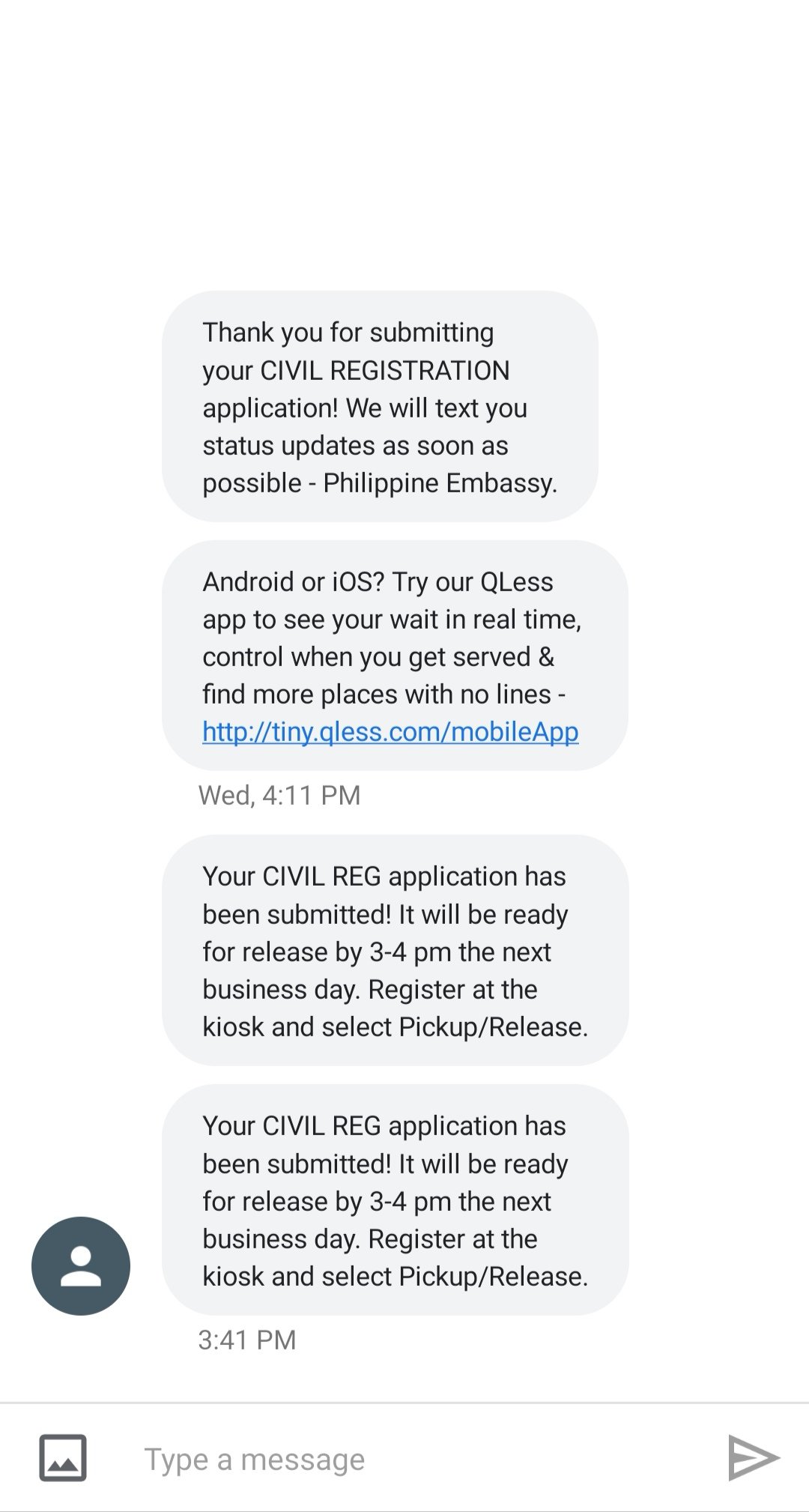
Task: Open the tiny.qless.com/mobileApp link
Action: point(390,731)
